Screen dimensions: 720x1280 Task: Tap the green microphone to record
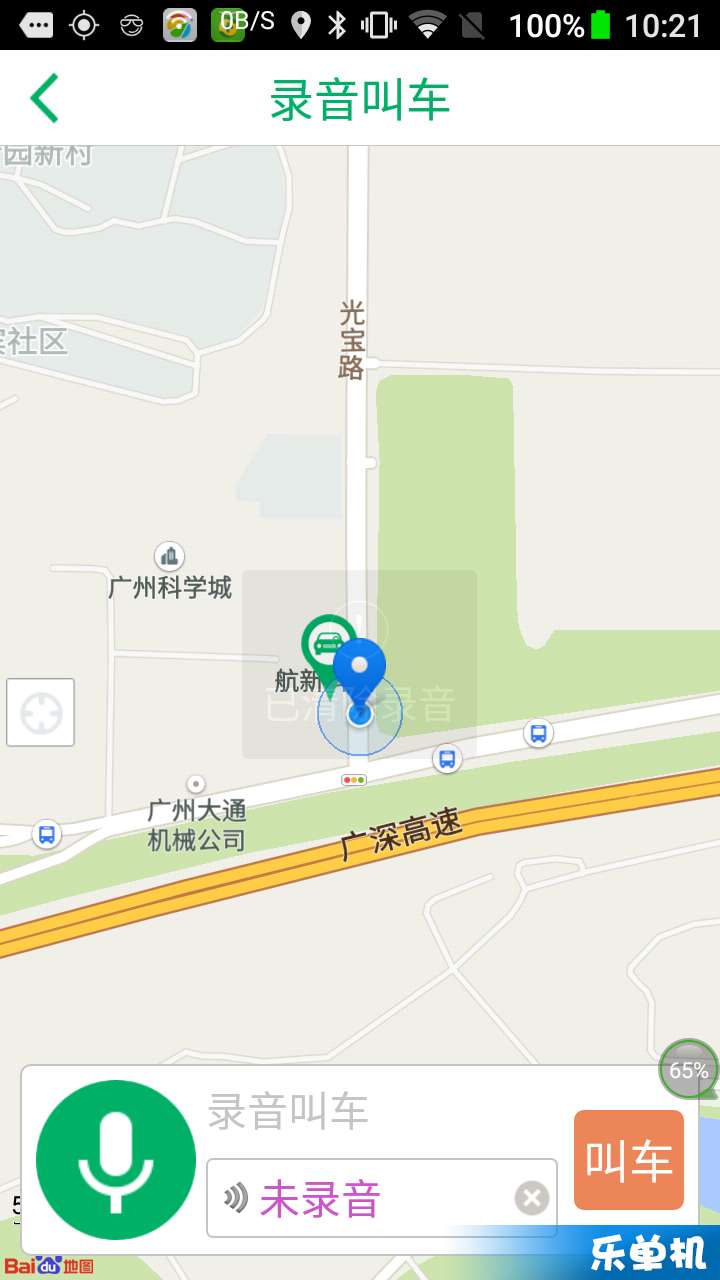(x=116, y=1160)
